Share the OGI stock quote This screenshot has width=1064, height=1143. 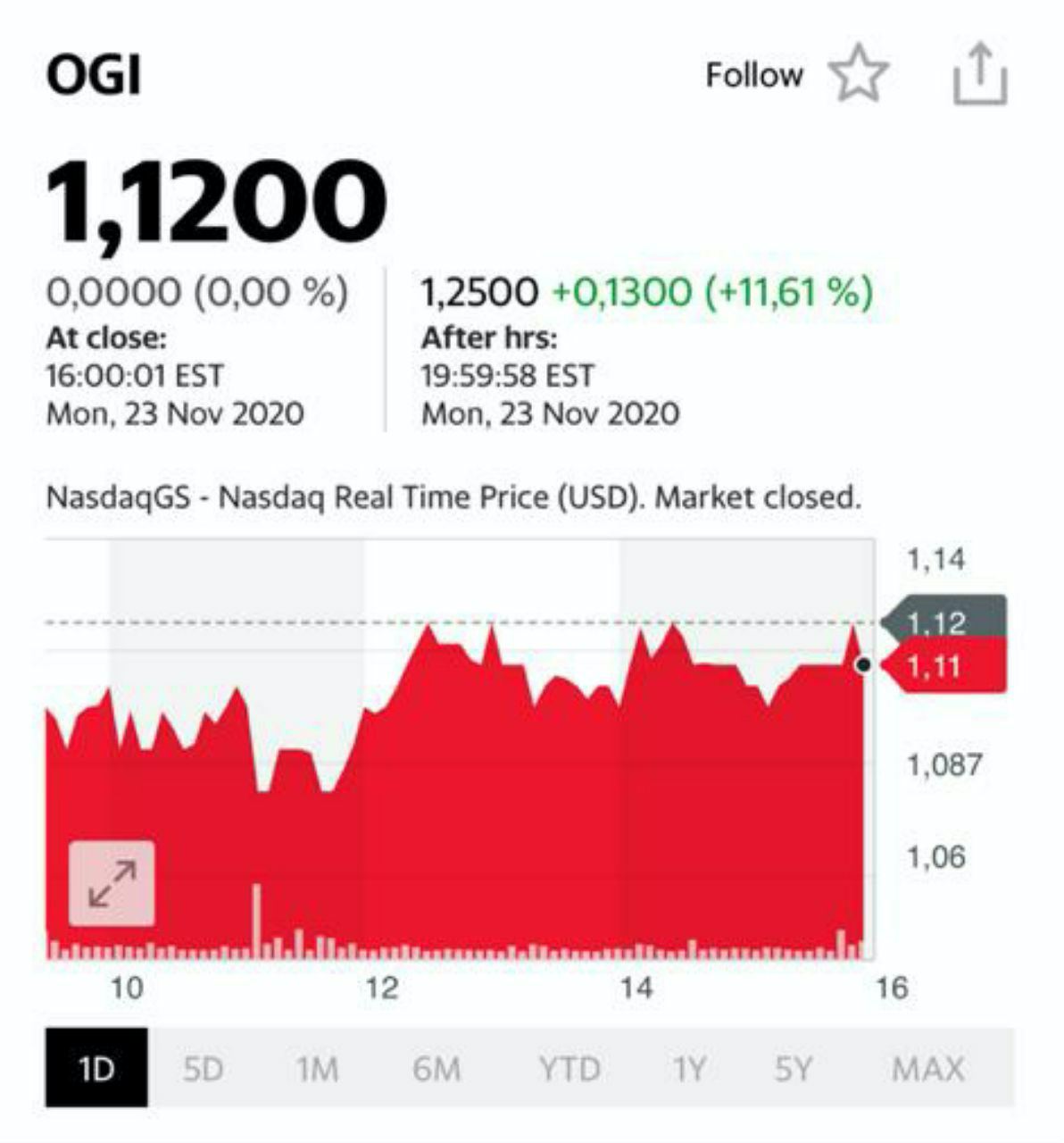pos(980,75)
